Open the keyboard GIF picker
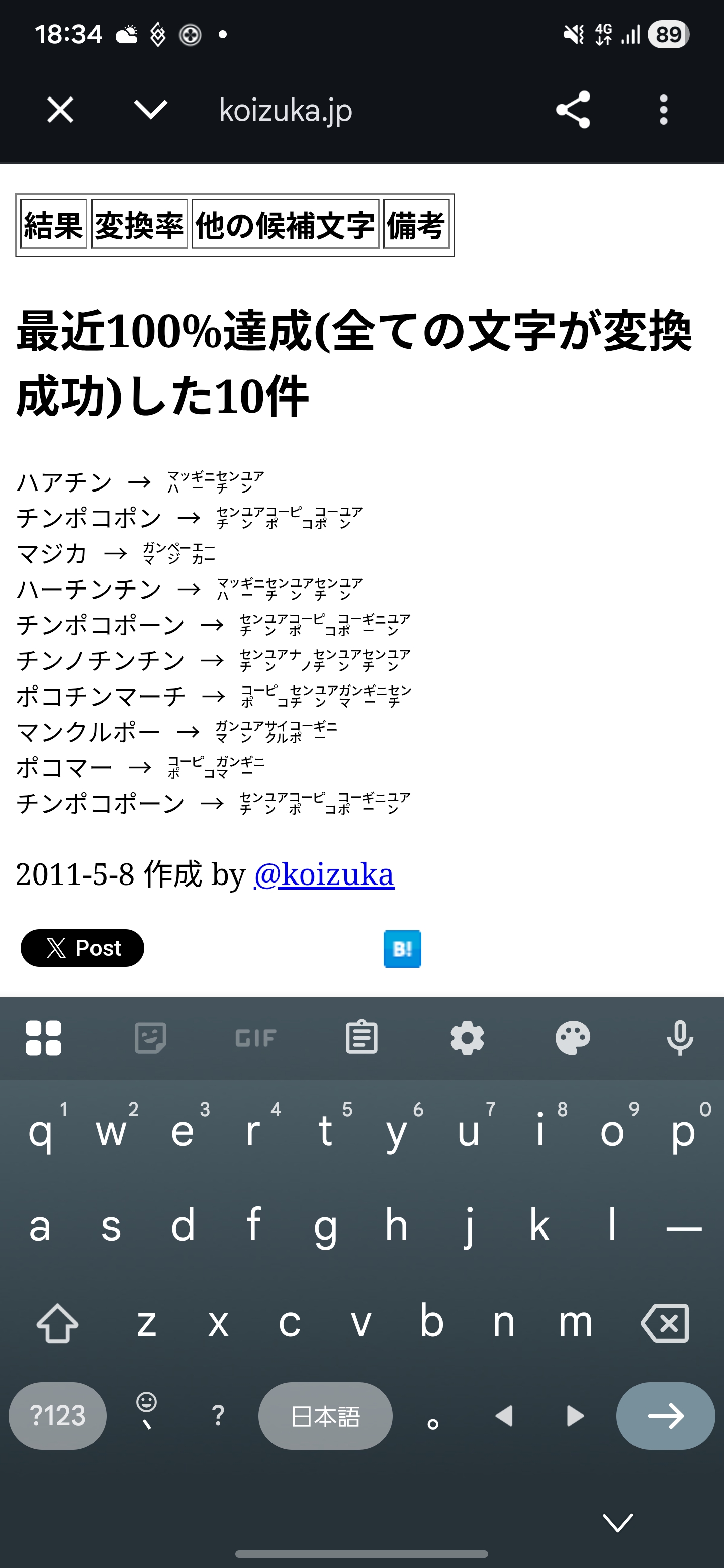This screenshot has height=1568, width=724. (x=256, y=1038)
